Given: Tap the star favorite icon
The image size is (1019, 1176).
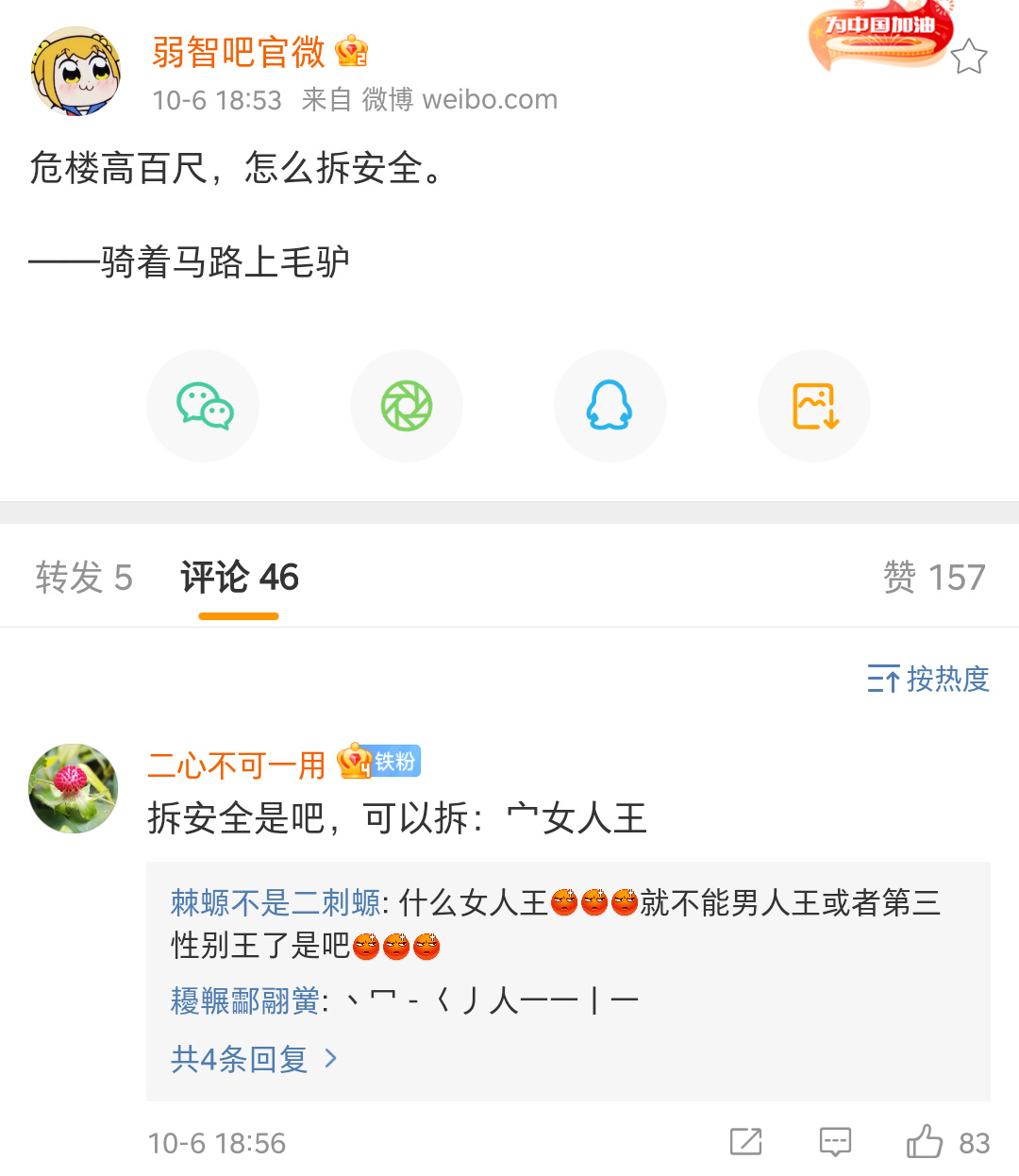Looking at the screenshot, I should (x=969, y=57).
